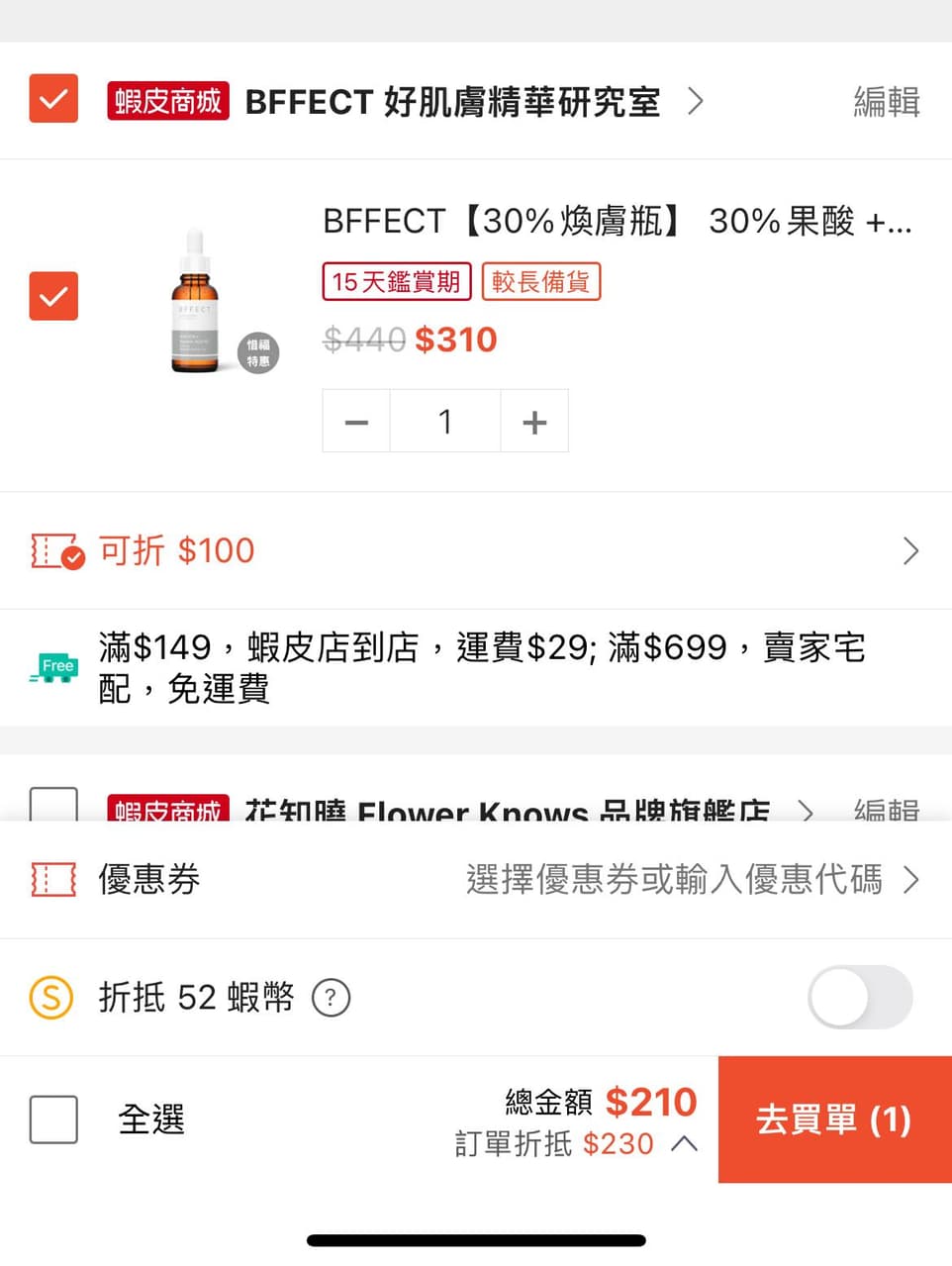The image size is (952, 1266).
Task: Click the 蝦皮商城 badge for BFFECT shop
Action: pos(167,99)
